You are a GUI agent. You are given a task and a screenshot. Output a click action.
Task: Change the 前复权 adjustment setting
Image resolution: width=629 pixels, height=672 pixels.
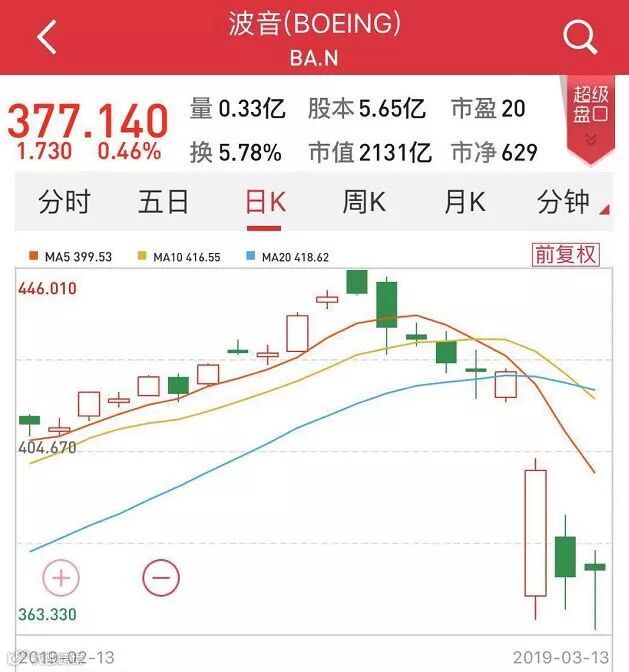coord(565,254)
